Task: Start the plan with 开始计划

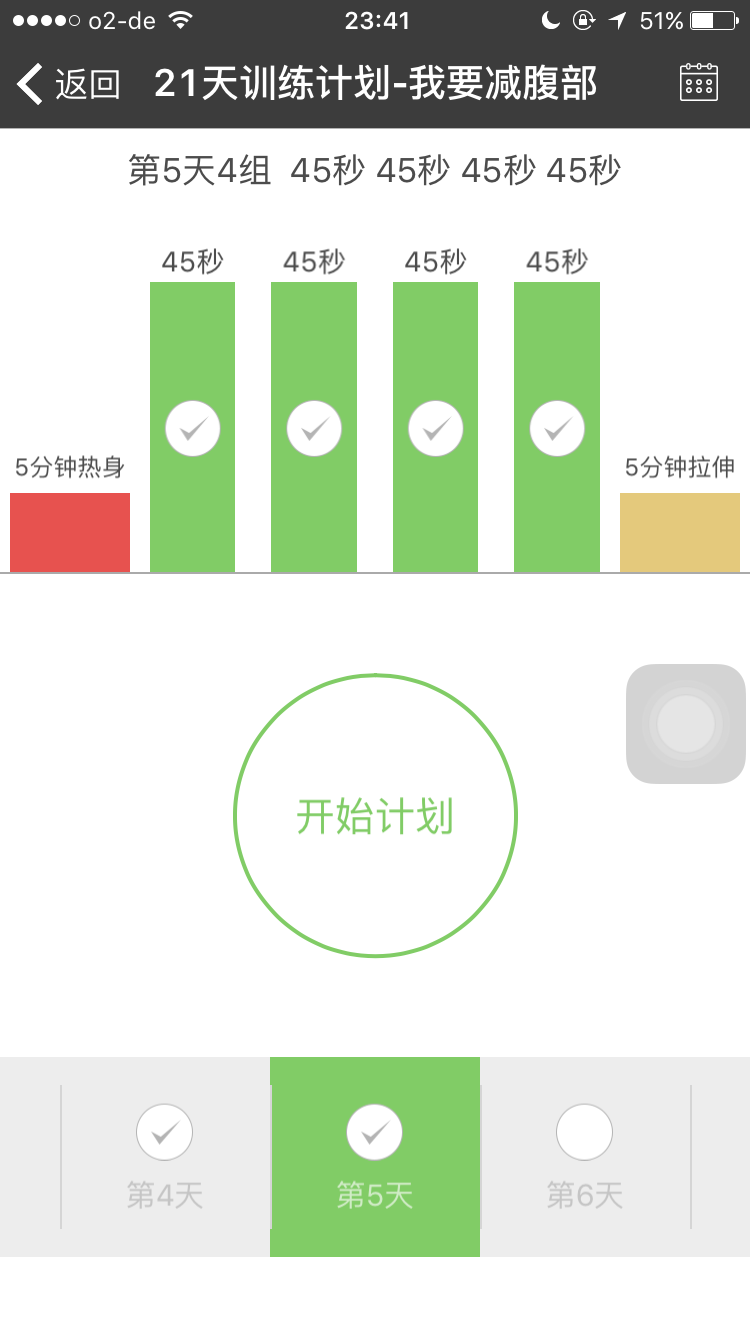Action: click(375, 816)
